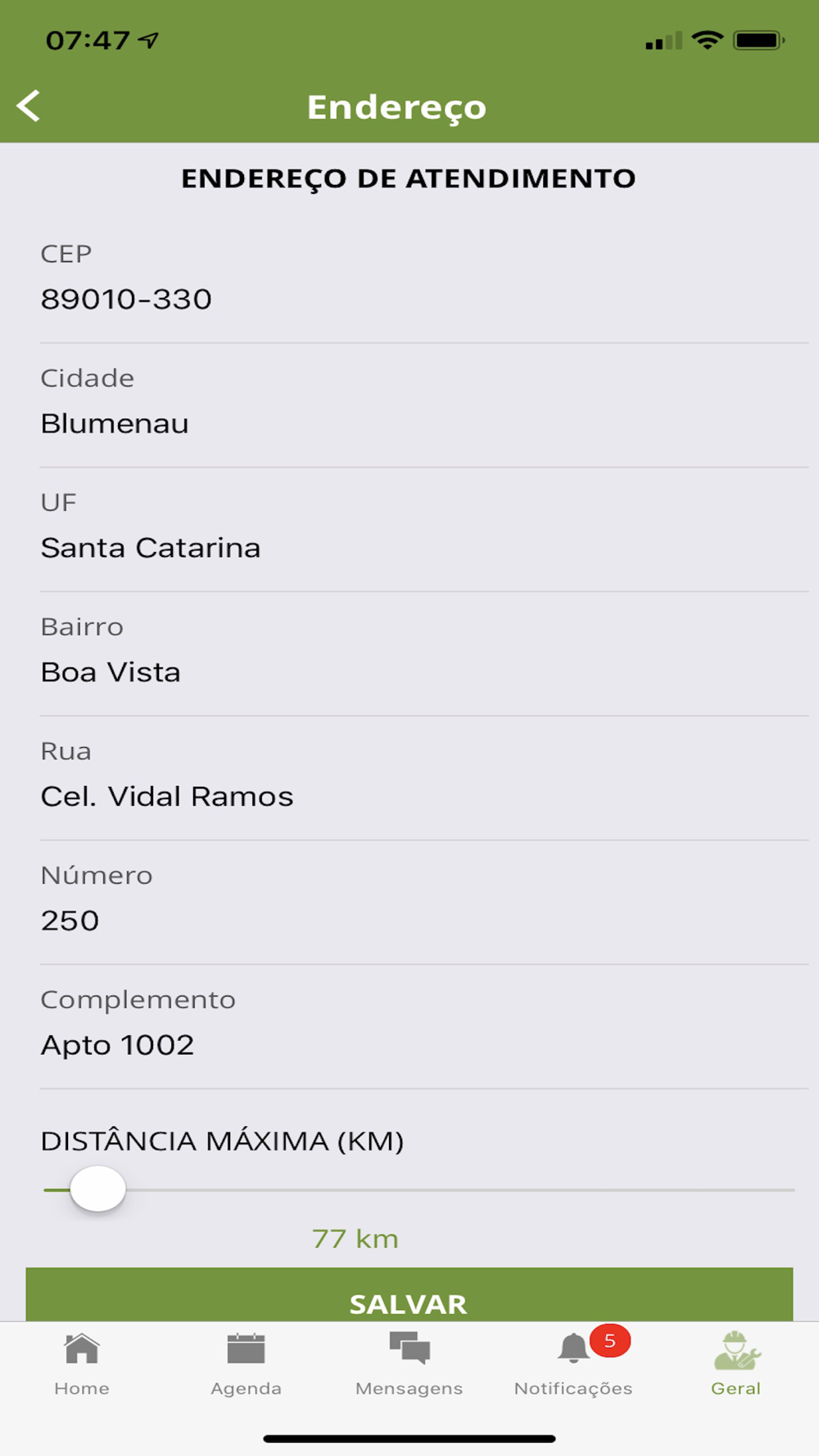
Task: Save the address with SALVAR
Action: [409, 1295]
